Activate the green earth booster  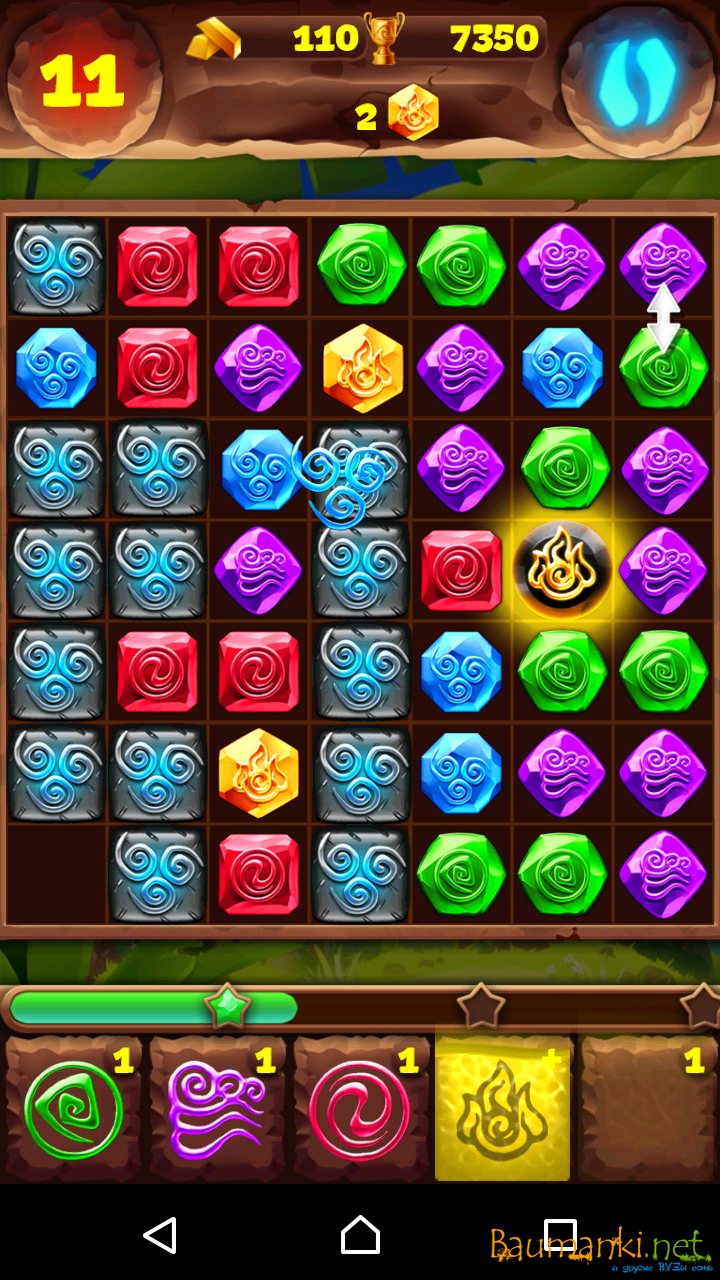pyautogui.click(x=73, y=1110)
